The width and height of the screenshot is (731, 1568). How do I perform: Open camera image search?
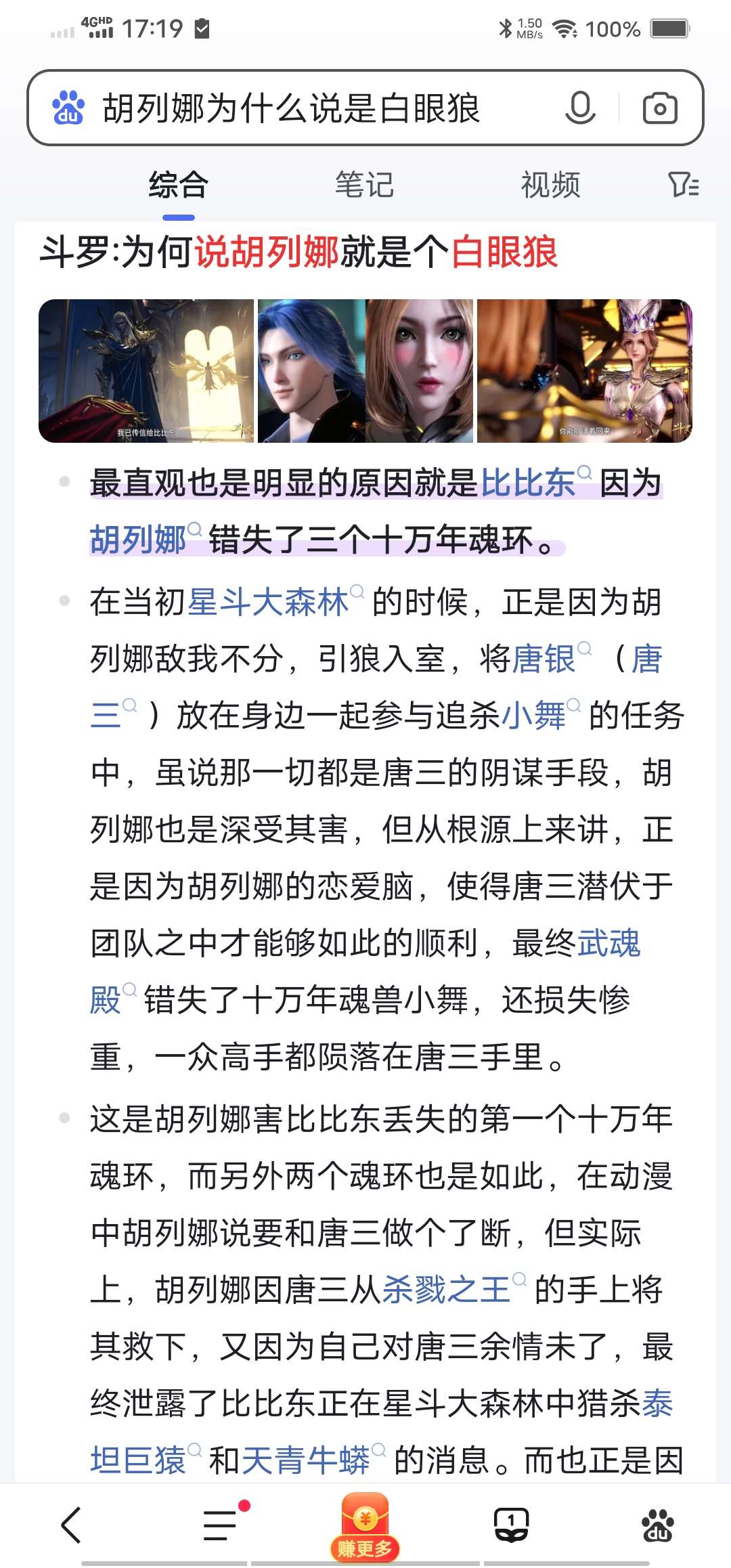point(660,108)
